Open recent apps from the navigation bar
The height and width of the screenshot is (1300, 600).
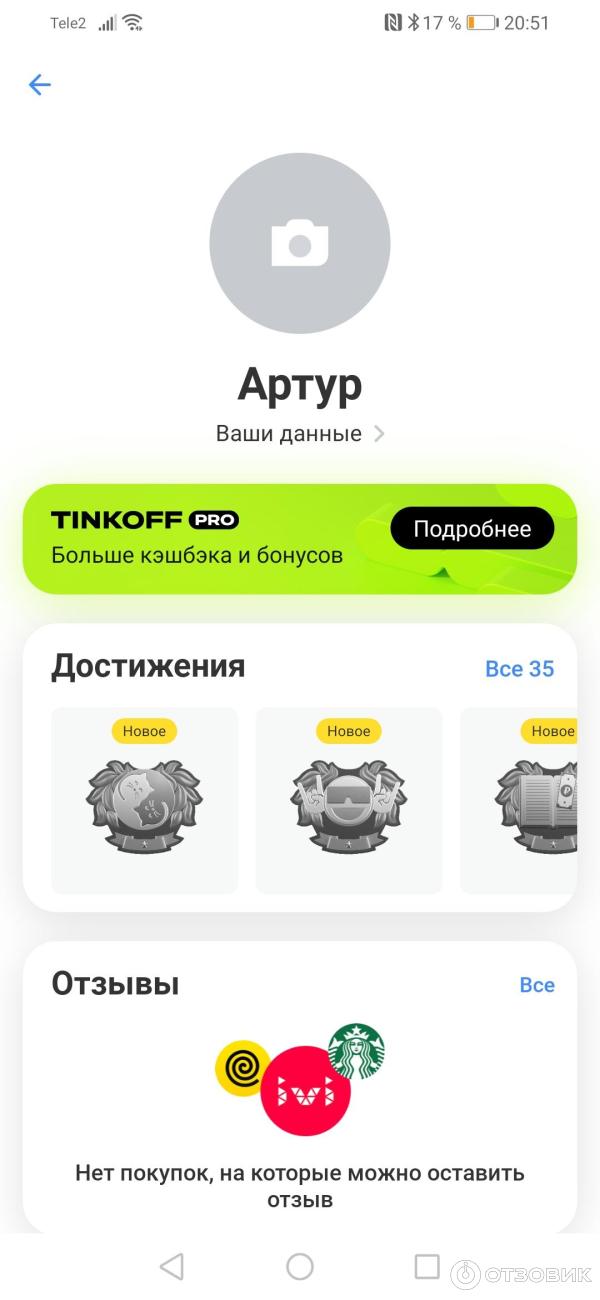[x=427, y=1267]
